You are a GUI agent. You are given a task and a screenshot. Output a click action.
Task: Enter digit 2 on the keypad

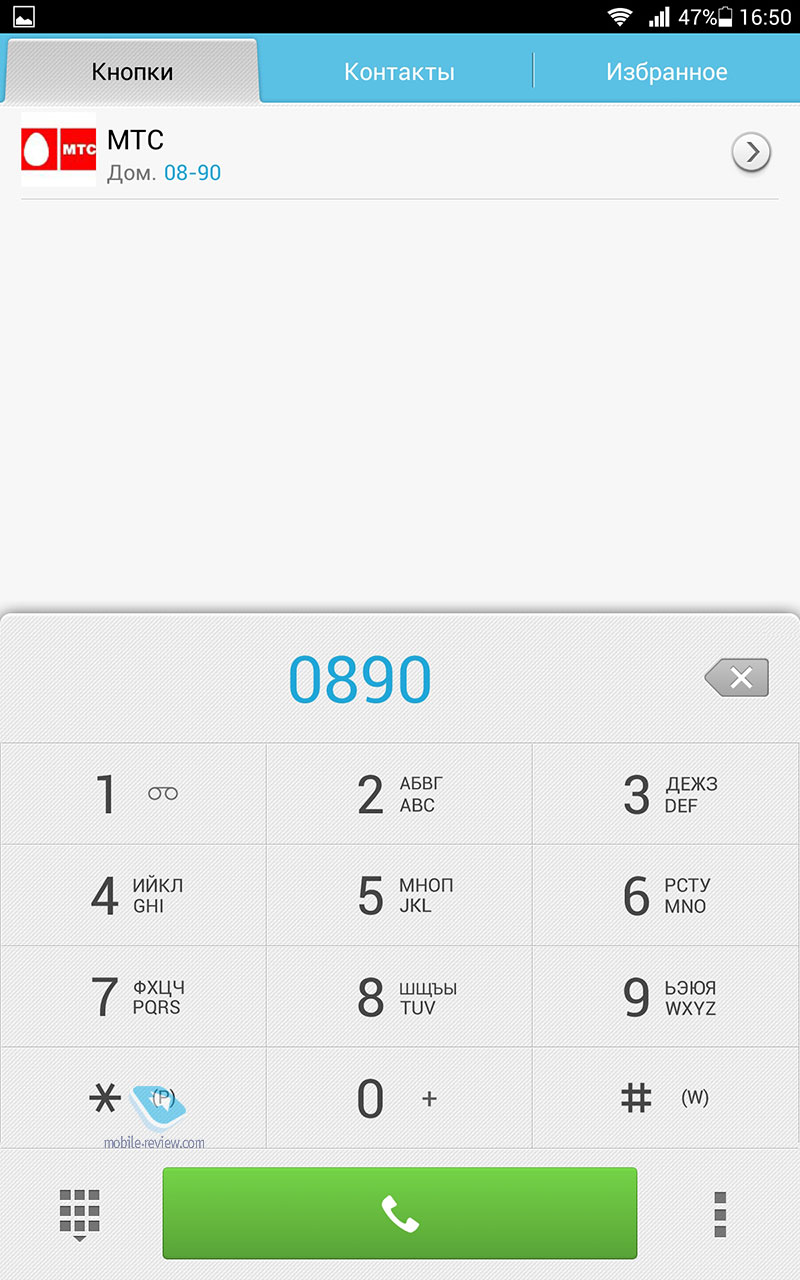(399, 794)
